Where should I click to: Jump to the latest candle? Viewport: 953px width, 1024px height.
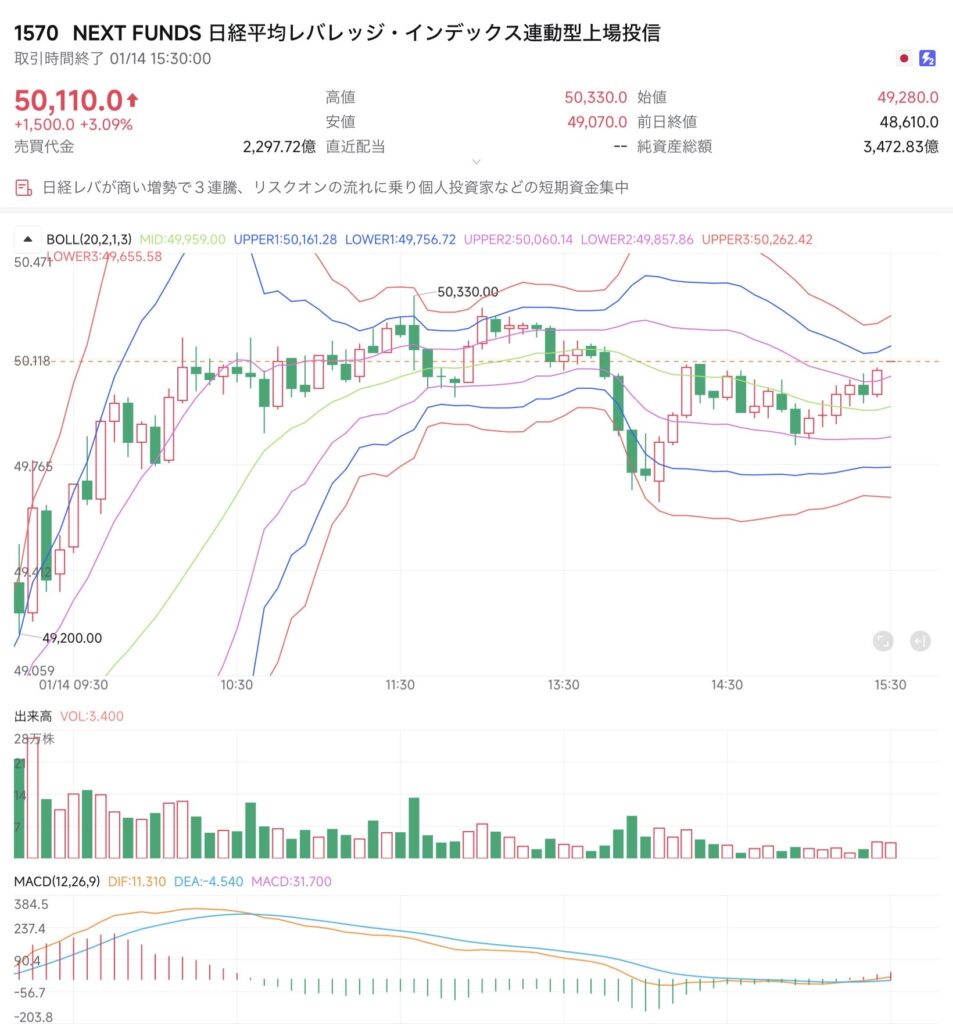pyautogui.click(x=921, y=641)
